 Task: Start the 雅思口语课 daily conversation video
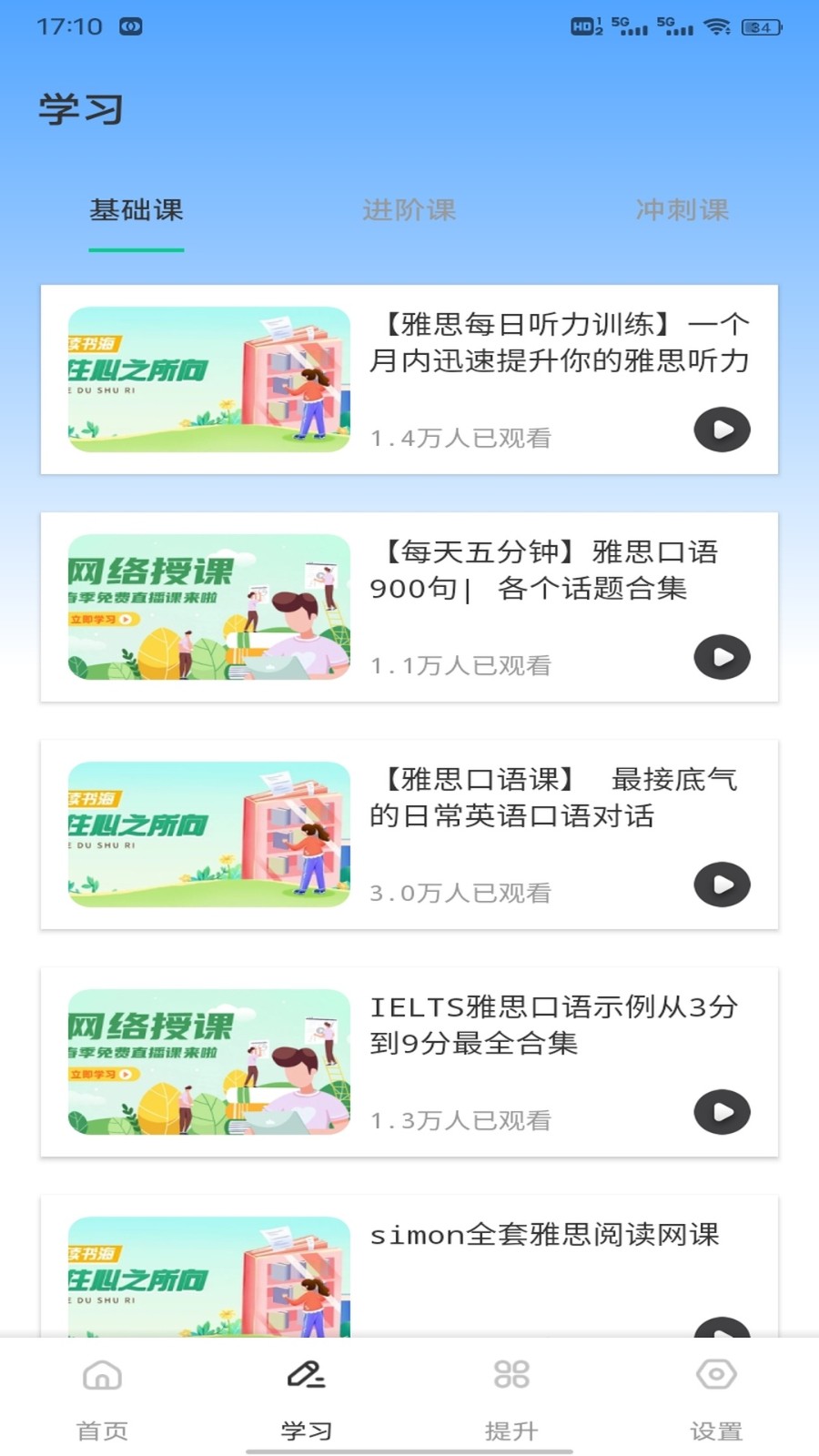(x=722, y=885)
